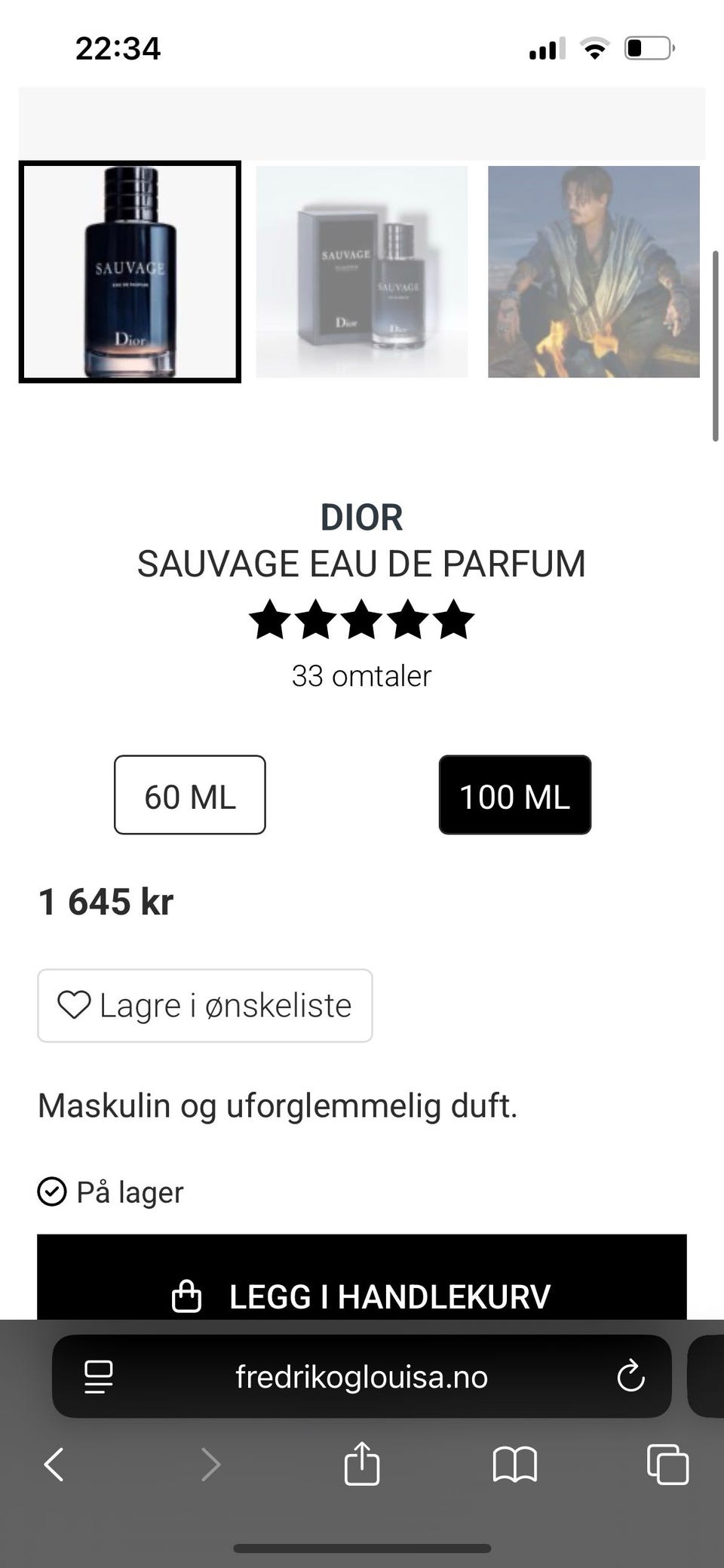The height and width of the screenshot is (1568, 724).
Task: Select the boxed Sauvage packshot thumbnail
Action: click(129, 272)
